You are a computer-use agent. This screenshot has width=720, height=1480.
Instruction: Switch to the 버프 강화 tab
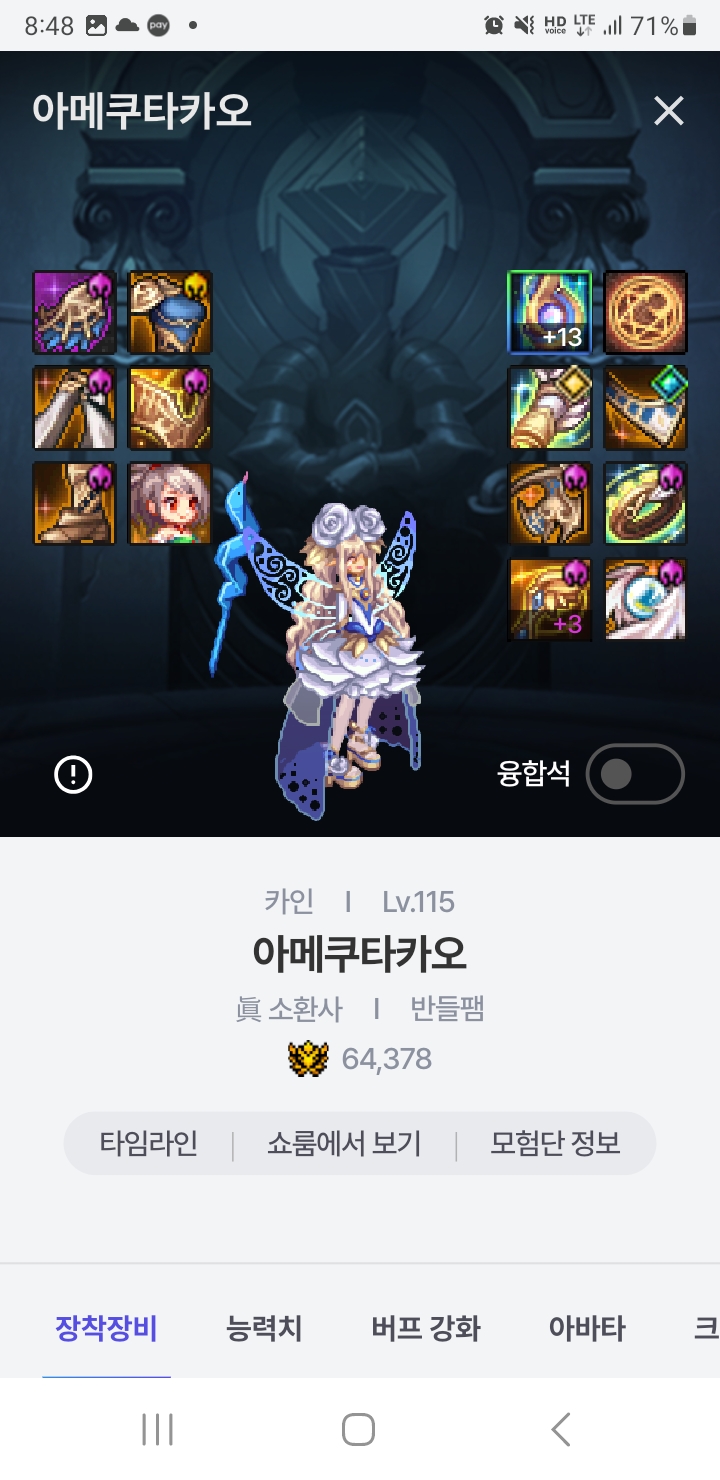click(x=426, y=1328)
